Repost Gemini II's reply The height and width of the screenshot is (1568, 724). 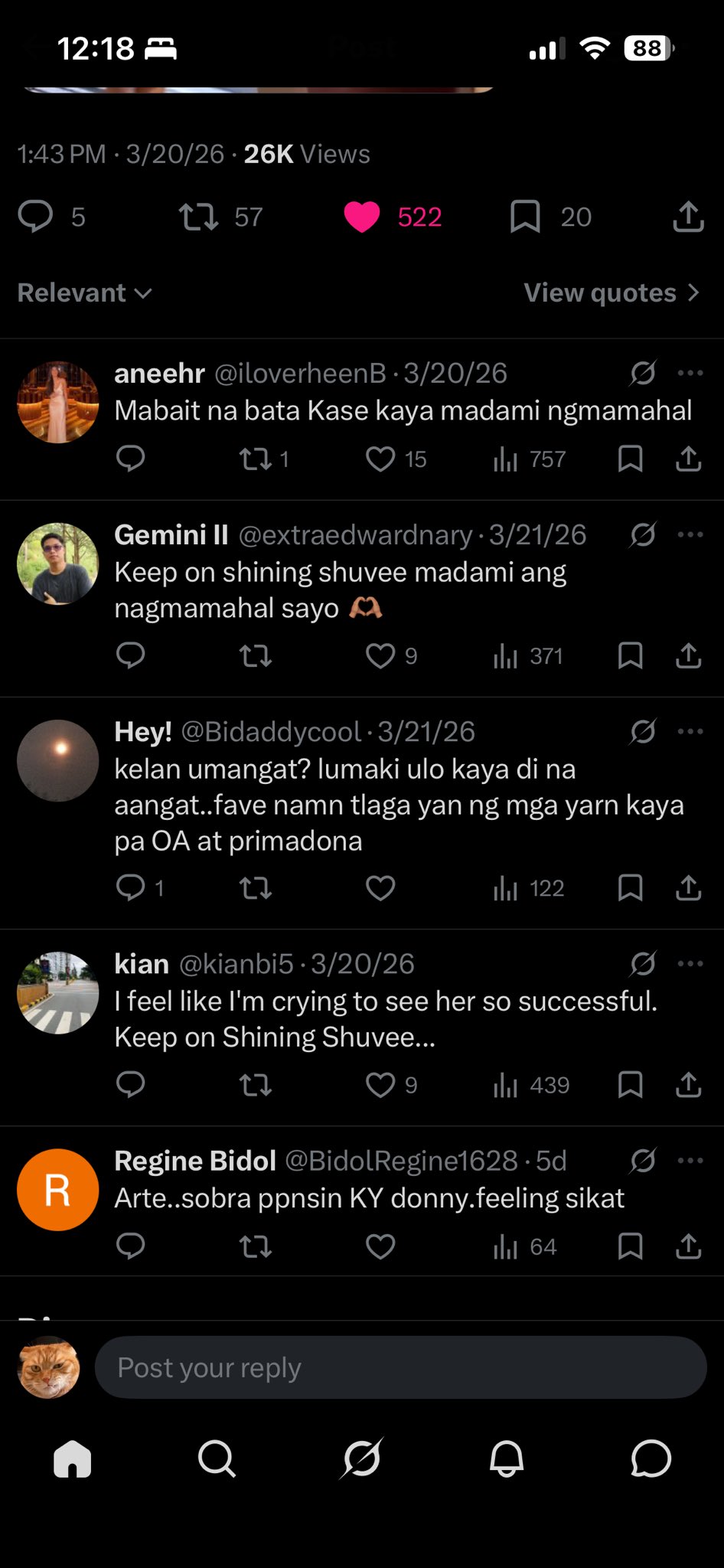[255, 656]
